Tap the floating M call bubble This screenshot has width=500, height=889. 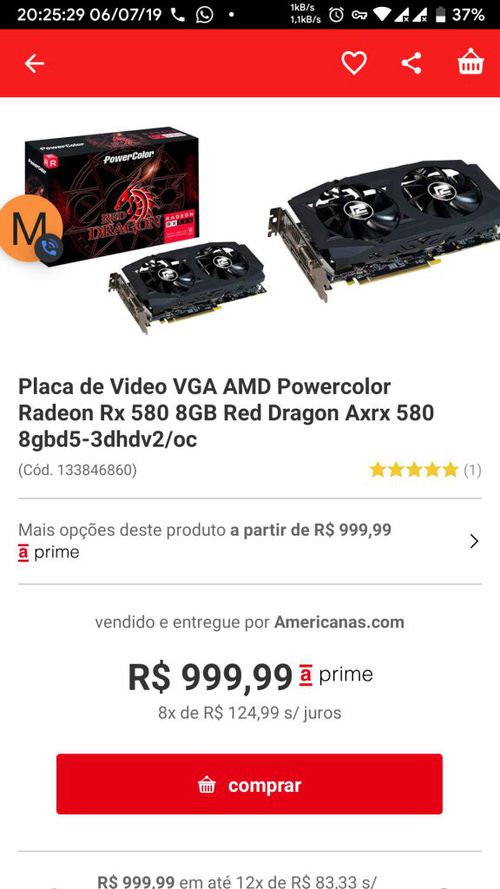31,228
